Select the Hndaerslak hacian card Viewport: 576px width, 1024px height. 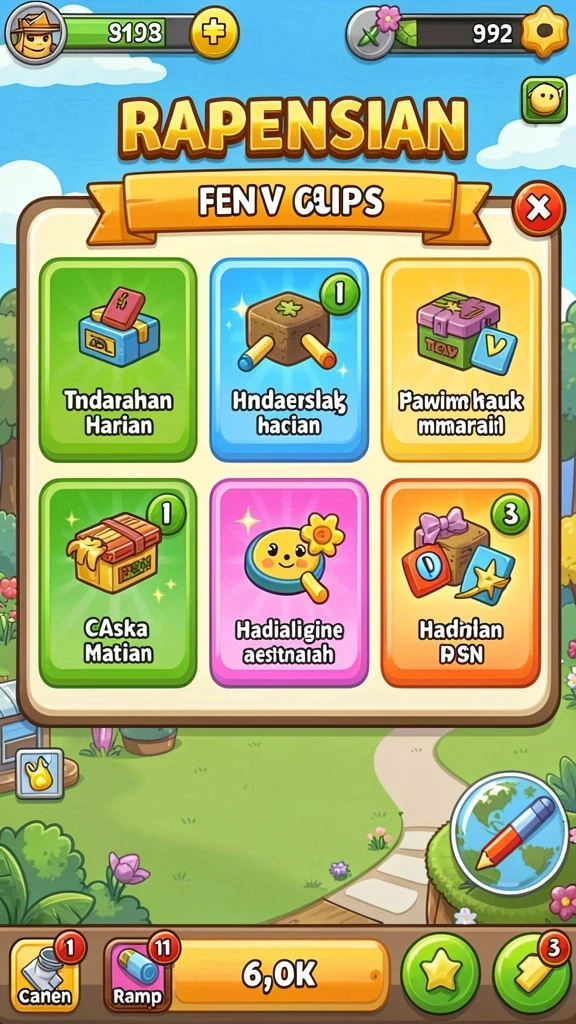coord(288,360)
